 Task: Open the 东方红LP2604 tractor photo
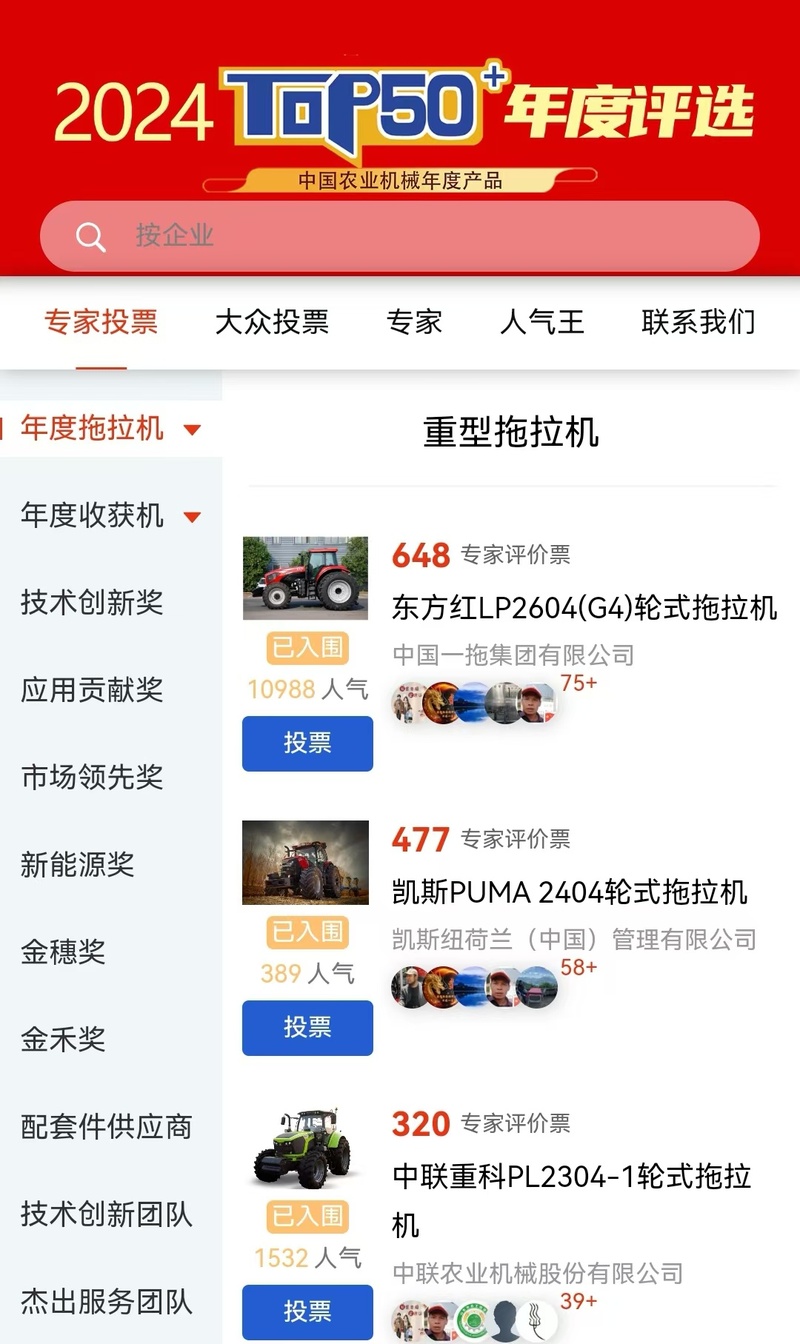[x=305, y=578]
